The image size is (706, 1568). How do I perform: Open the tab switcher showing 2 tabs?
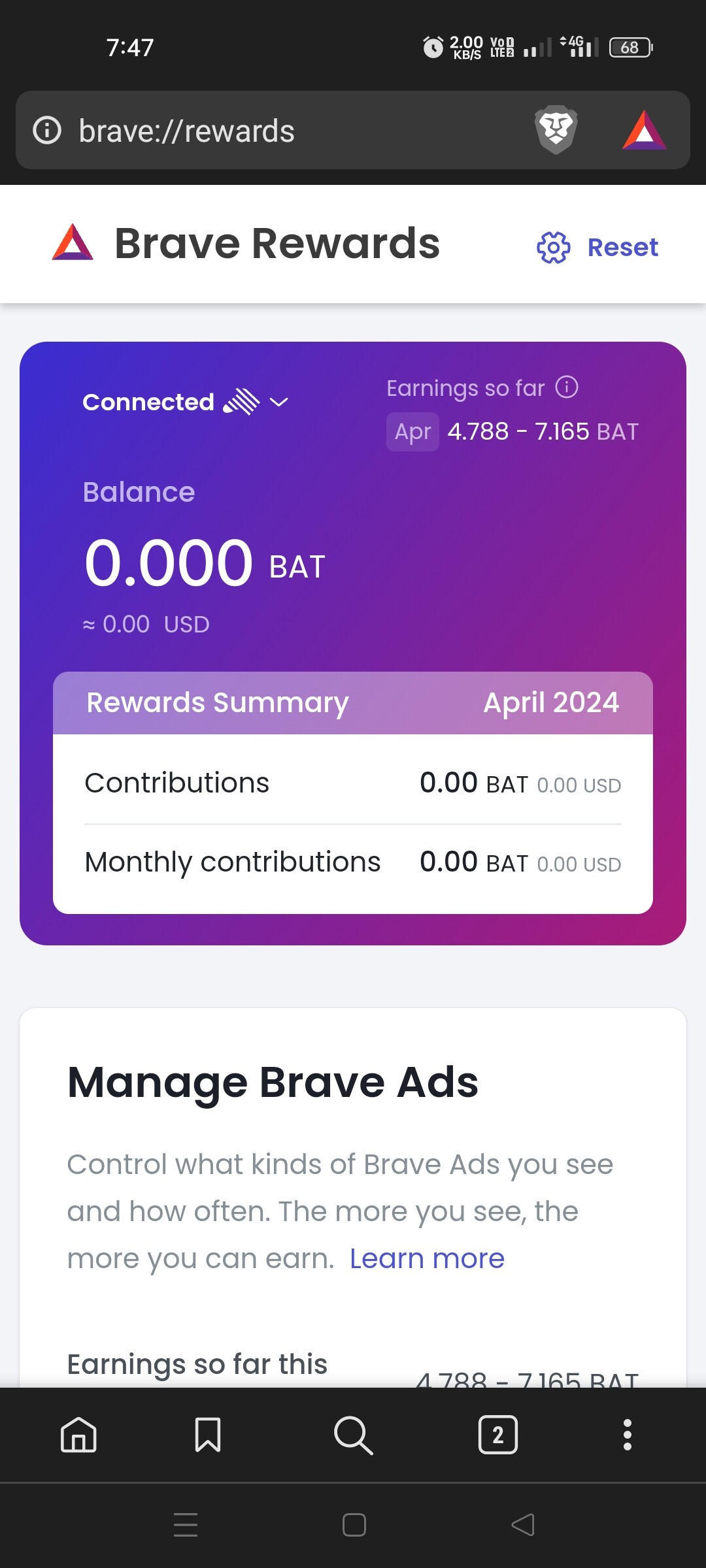coord(498,1435)
